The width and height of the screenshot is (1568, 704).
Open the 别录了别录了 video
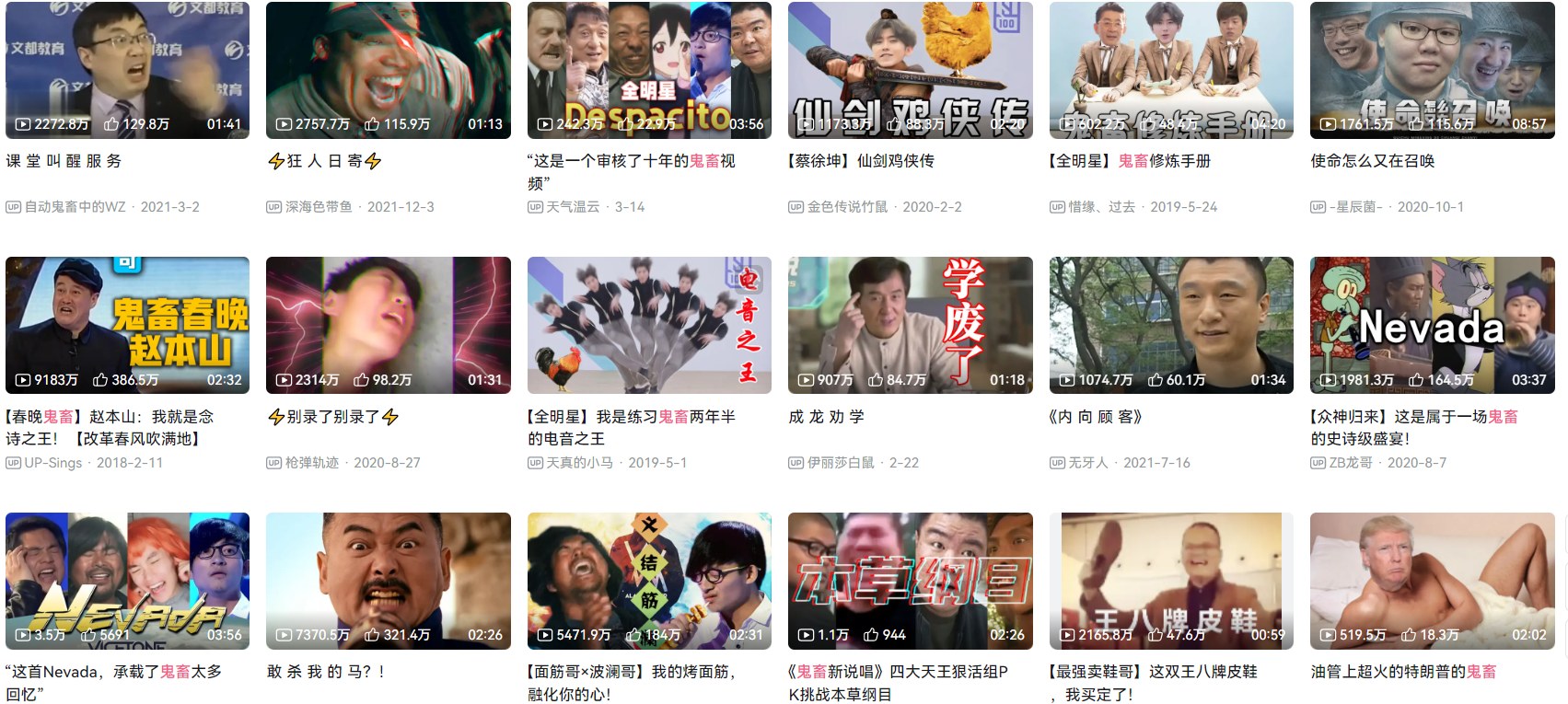click(x=388, y=325)
